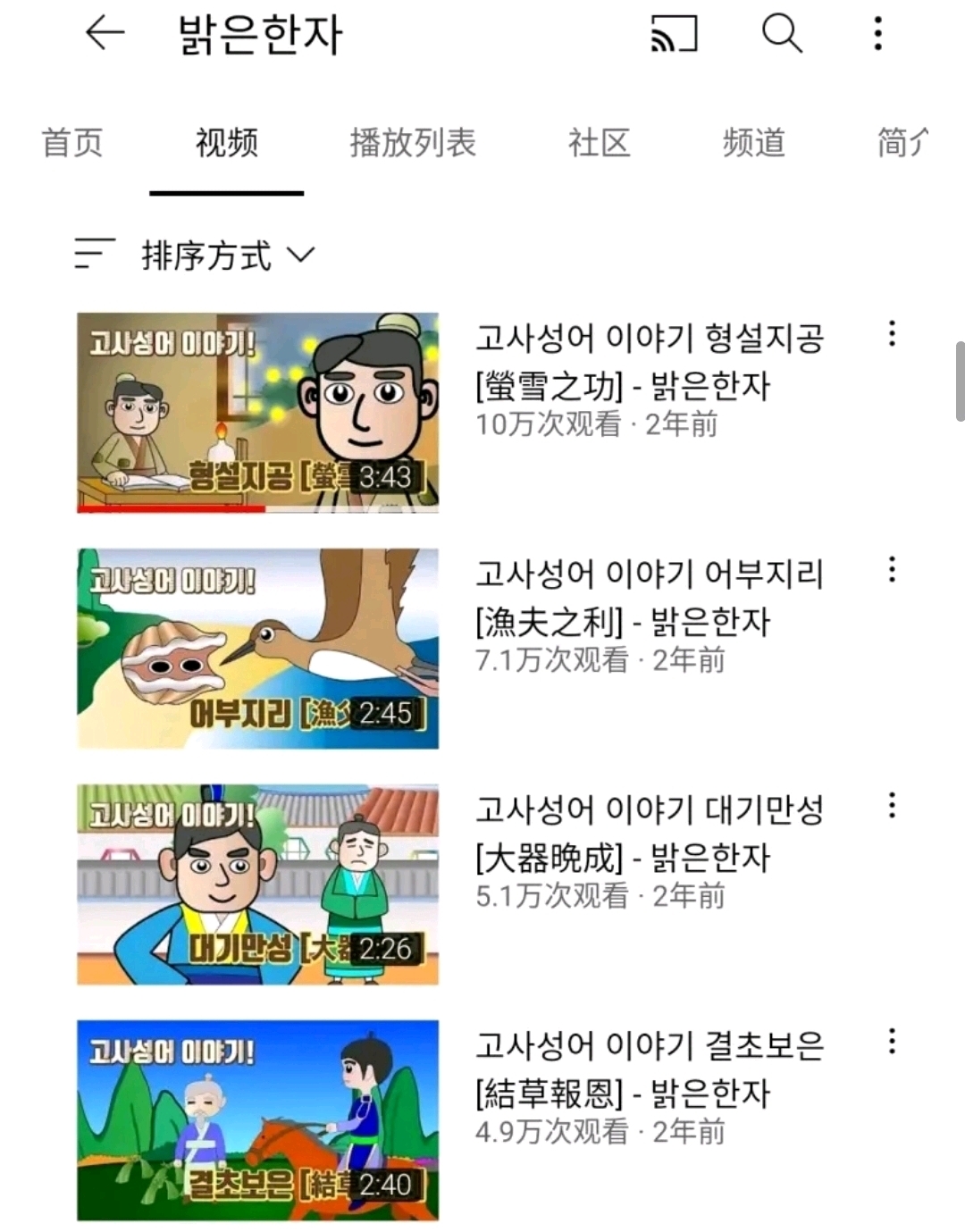Open more options for the 형설지공 video
Viewport: 965px width, 1232px height.
(892, 334)
